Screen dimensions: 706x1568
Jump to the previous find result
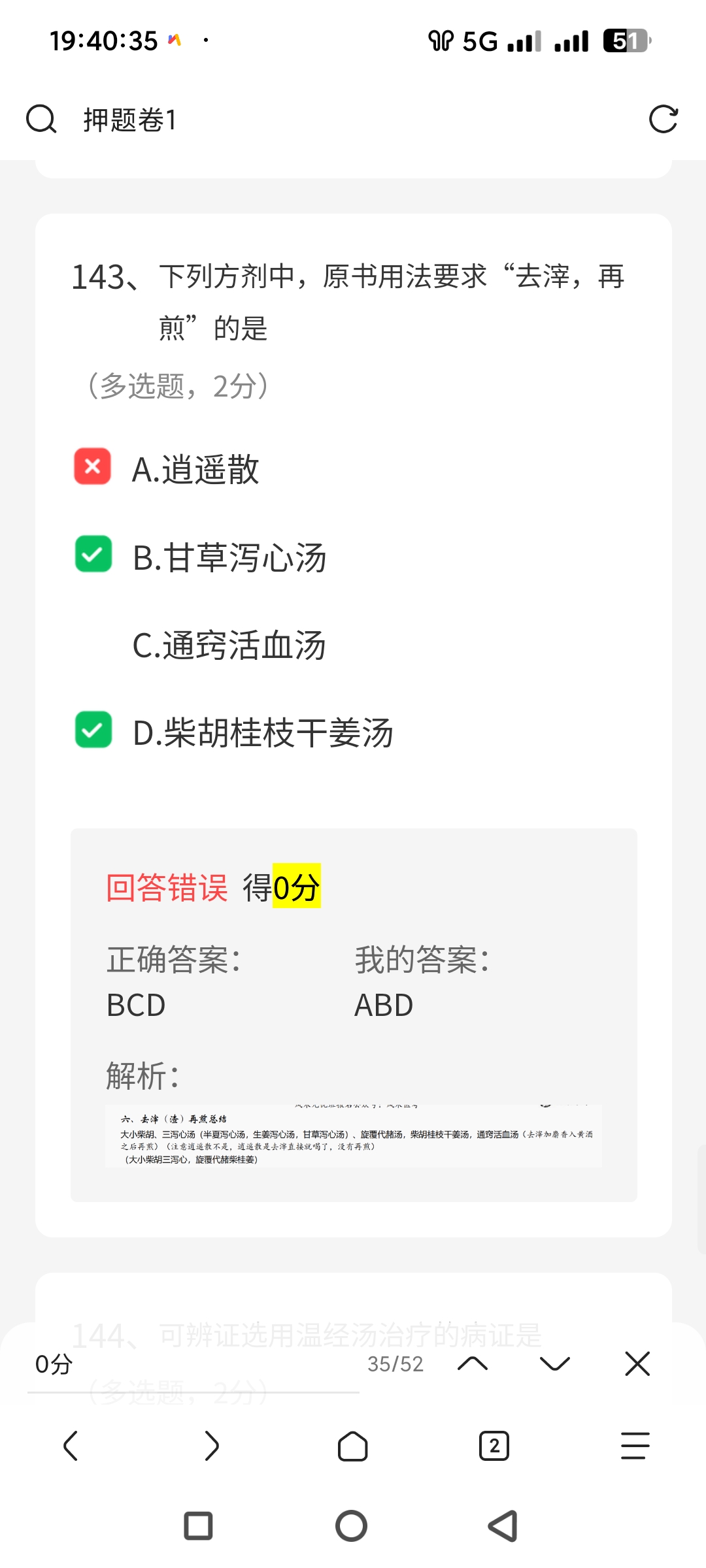(x=473, y=1364)
